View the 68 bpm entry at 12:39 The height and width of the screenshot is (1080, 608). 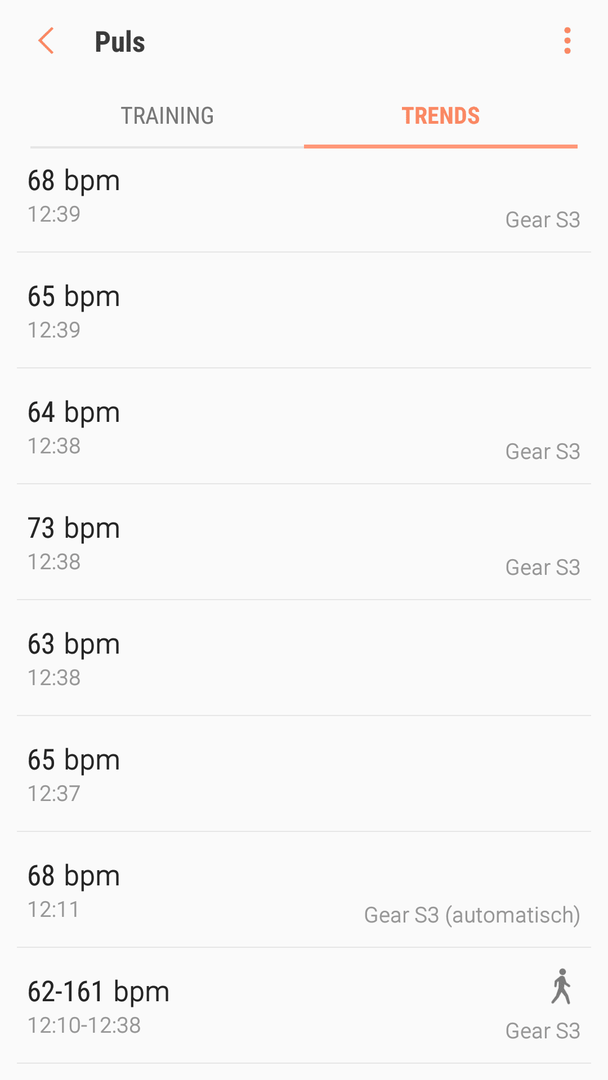pos(304,200)
